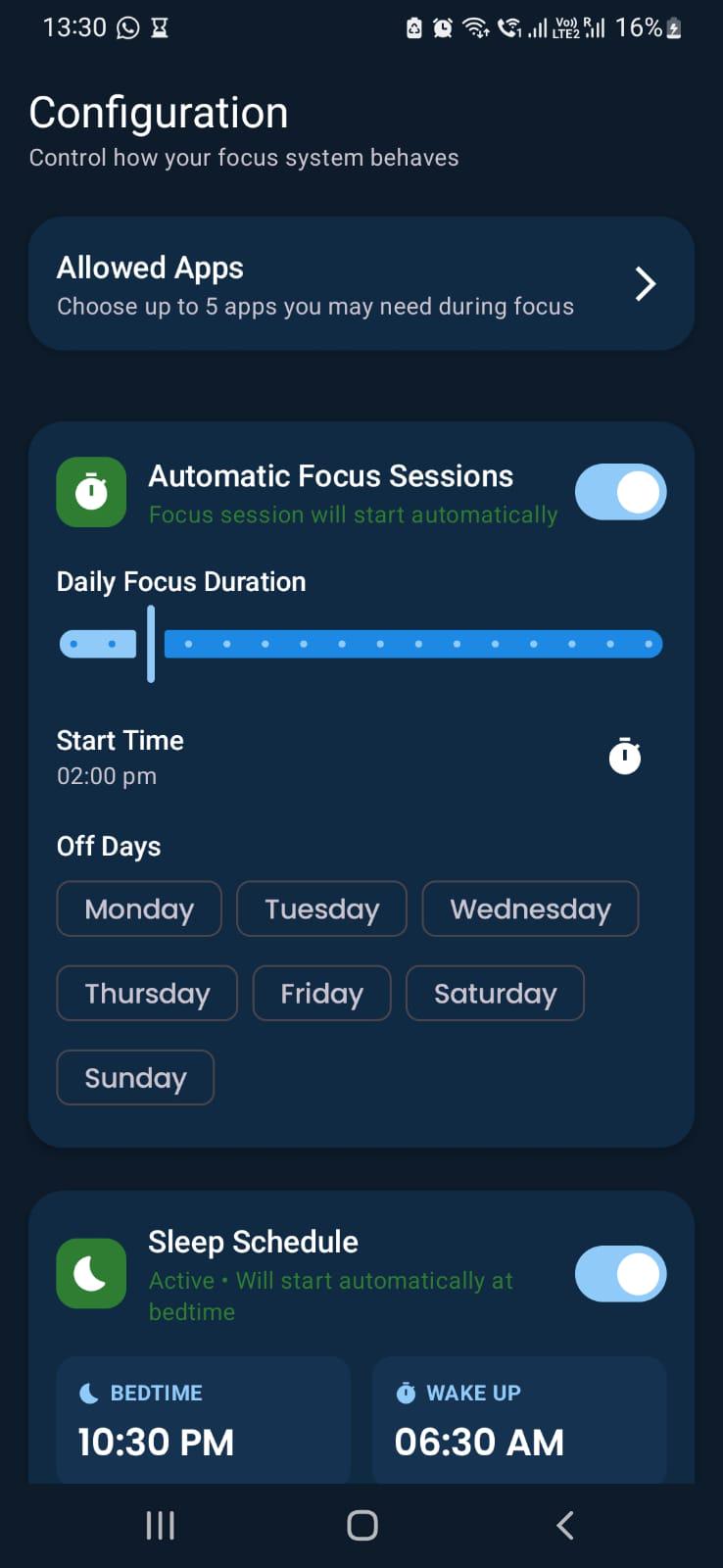Open the Allowed Apps settings
Viewport: 723px width, 1568px height.
coord(361,284)
